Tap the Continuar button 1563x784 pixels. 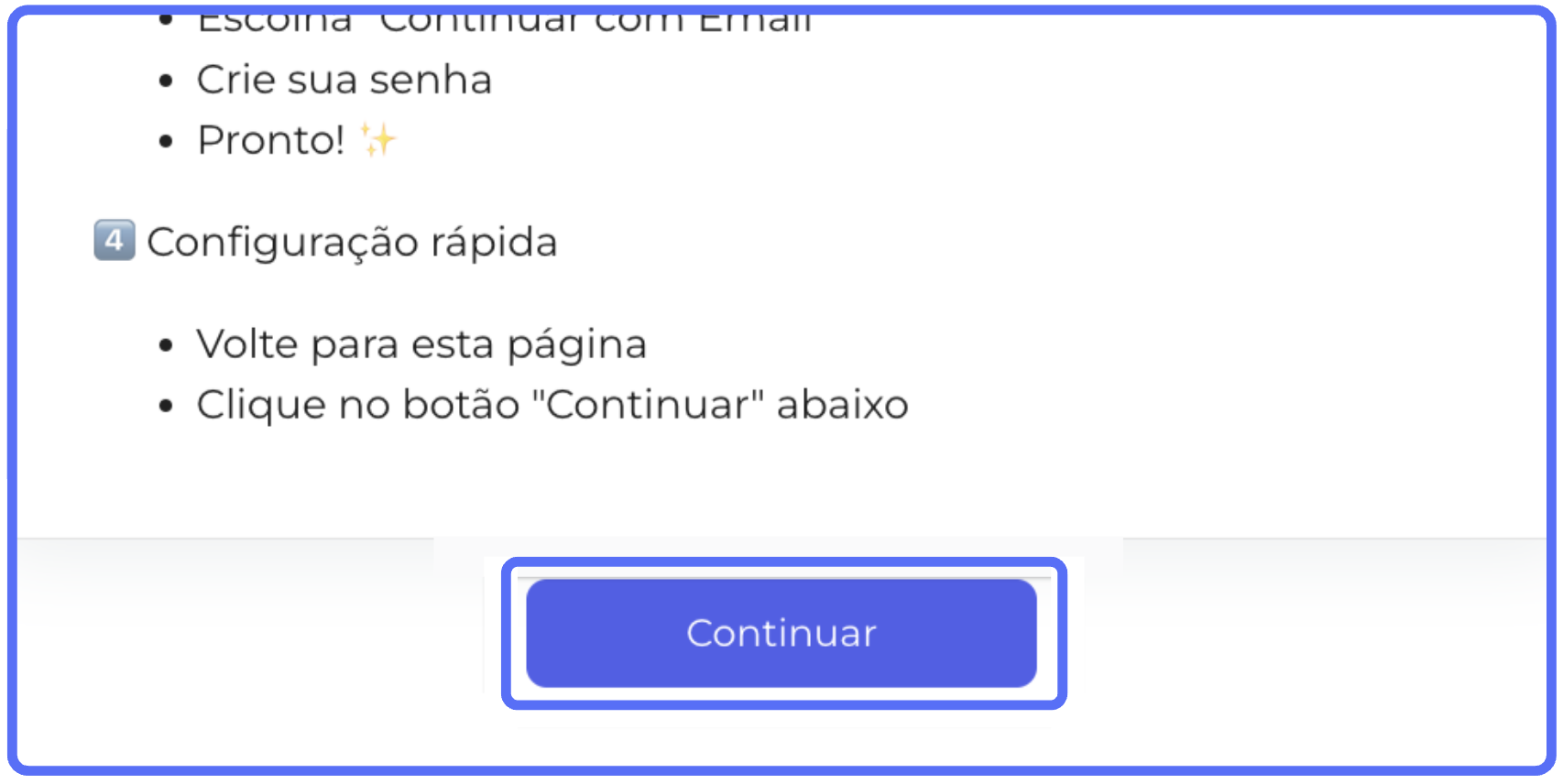tap(781, 633)
